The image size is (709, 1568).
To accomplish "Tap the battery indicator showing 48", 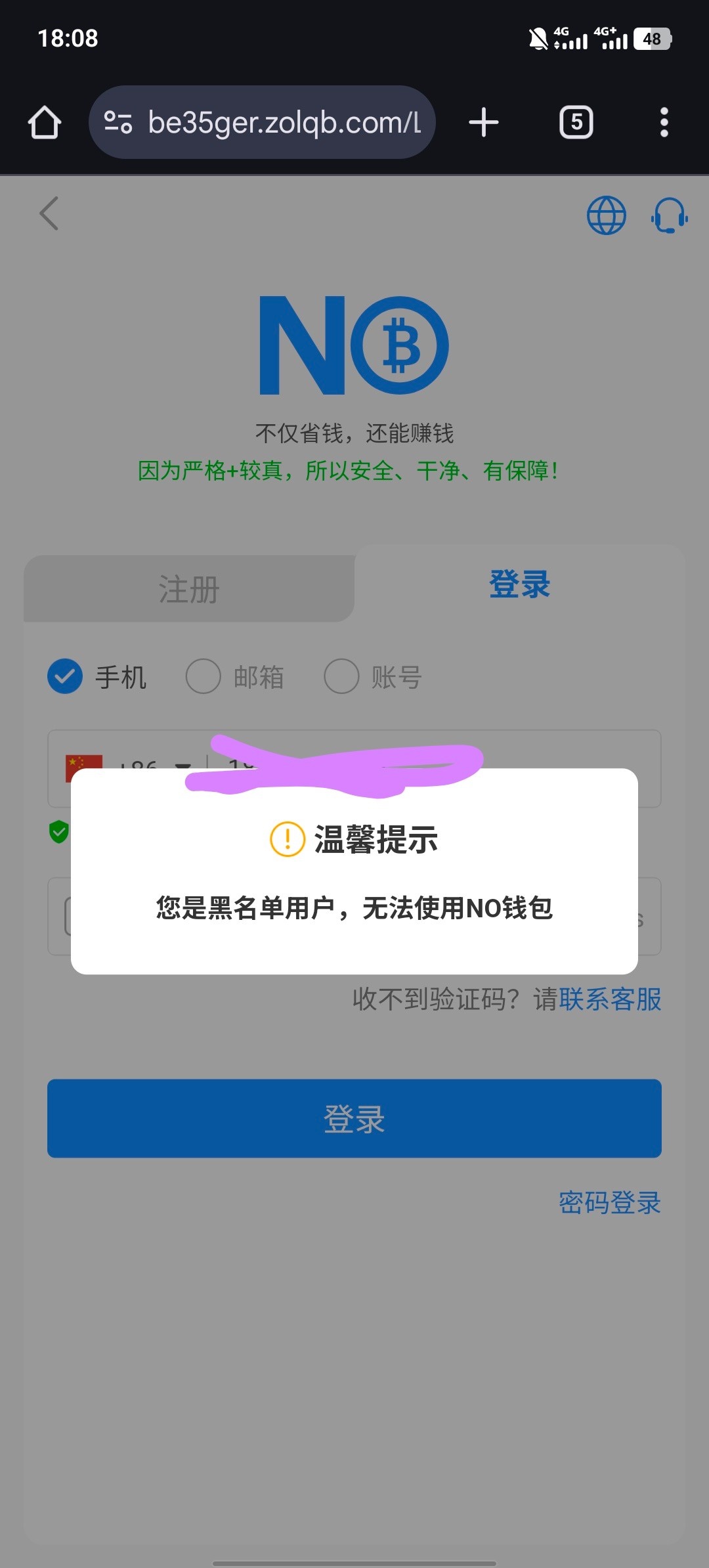I will coord(652,39).
